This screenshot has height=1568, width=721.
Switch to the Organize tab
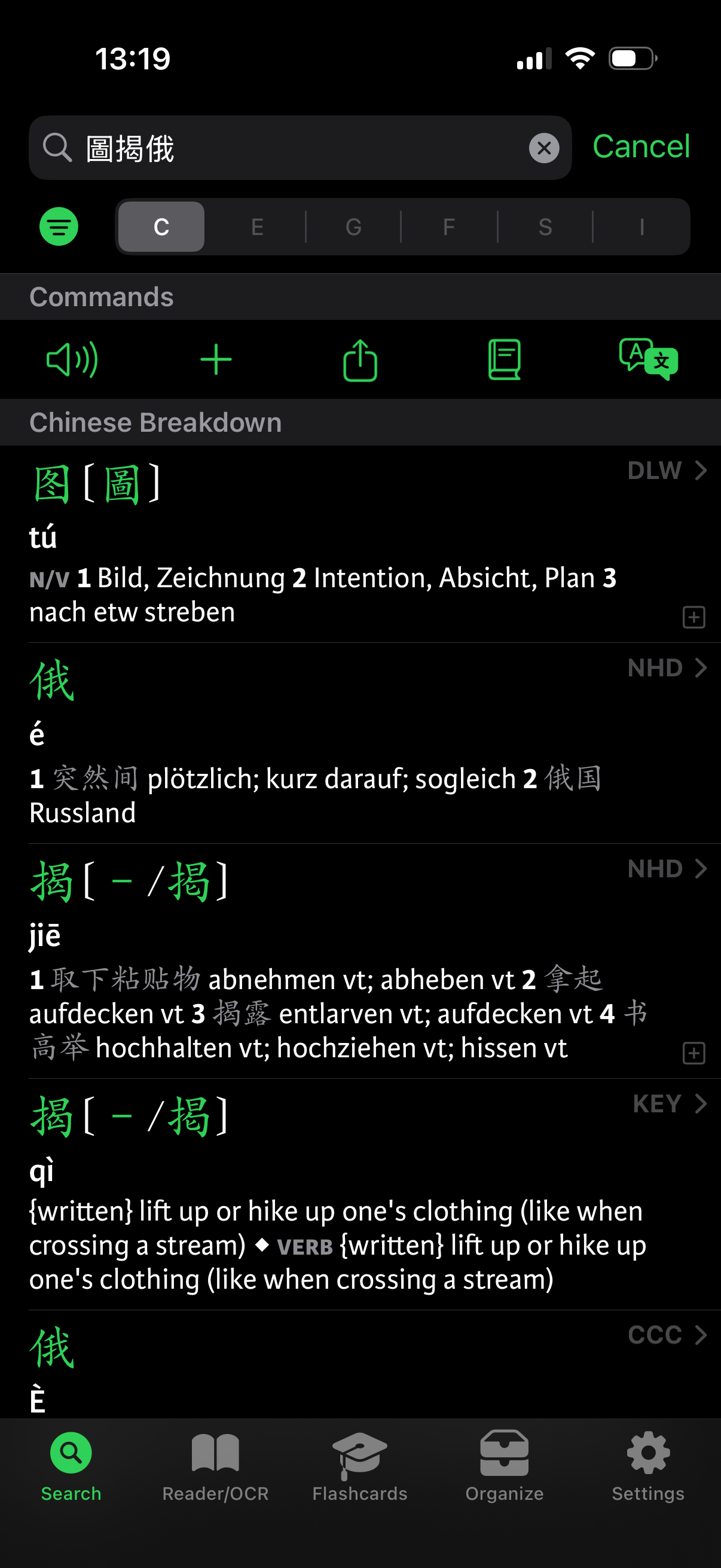click(x=504, y=1466)
